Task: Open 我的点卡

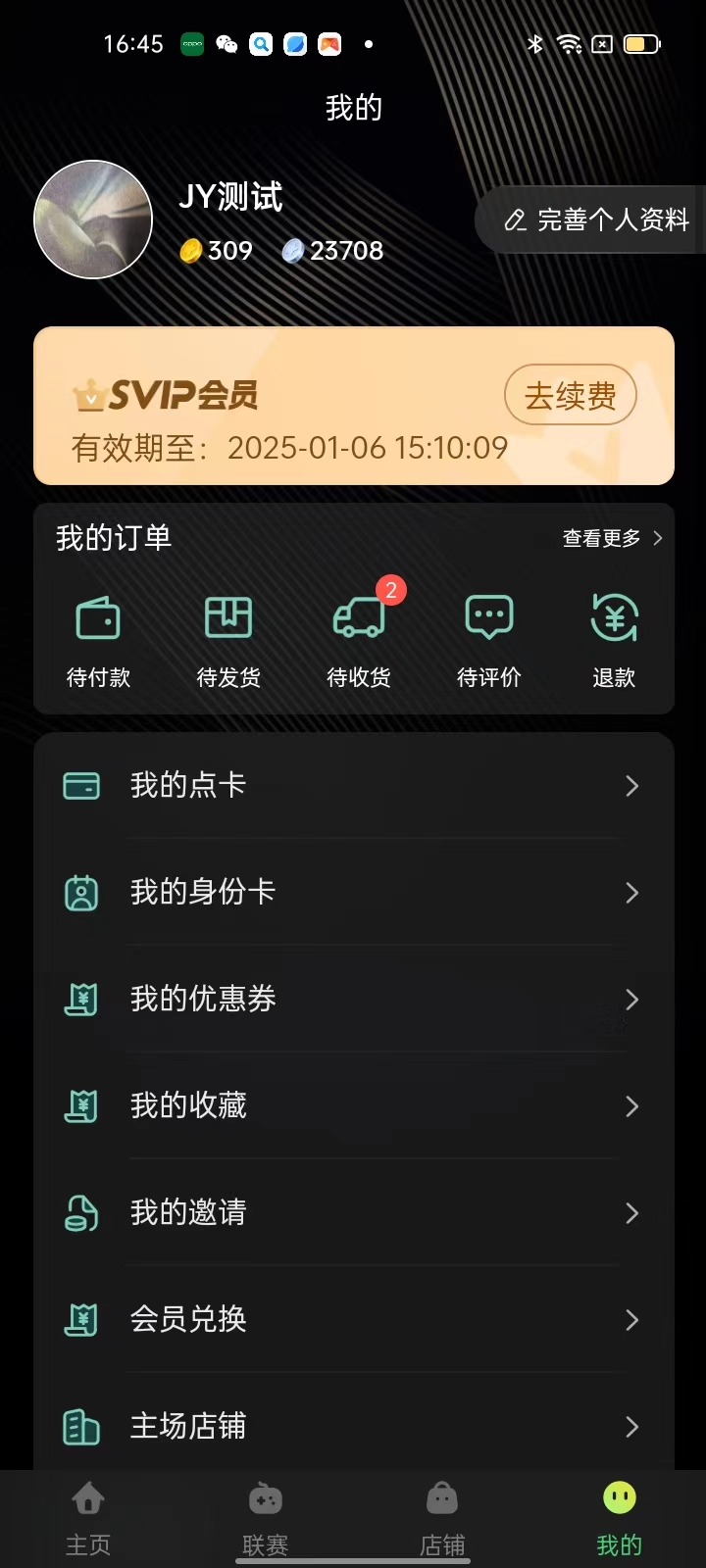Action: click(x=353, y=786)
